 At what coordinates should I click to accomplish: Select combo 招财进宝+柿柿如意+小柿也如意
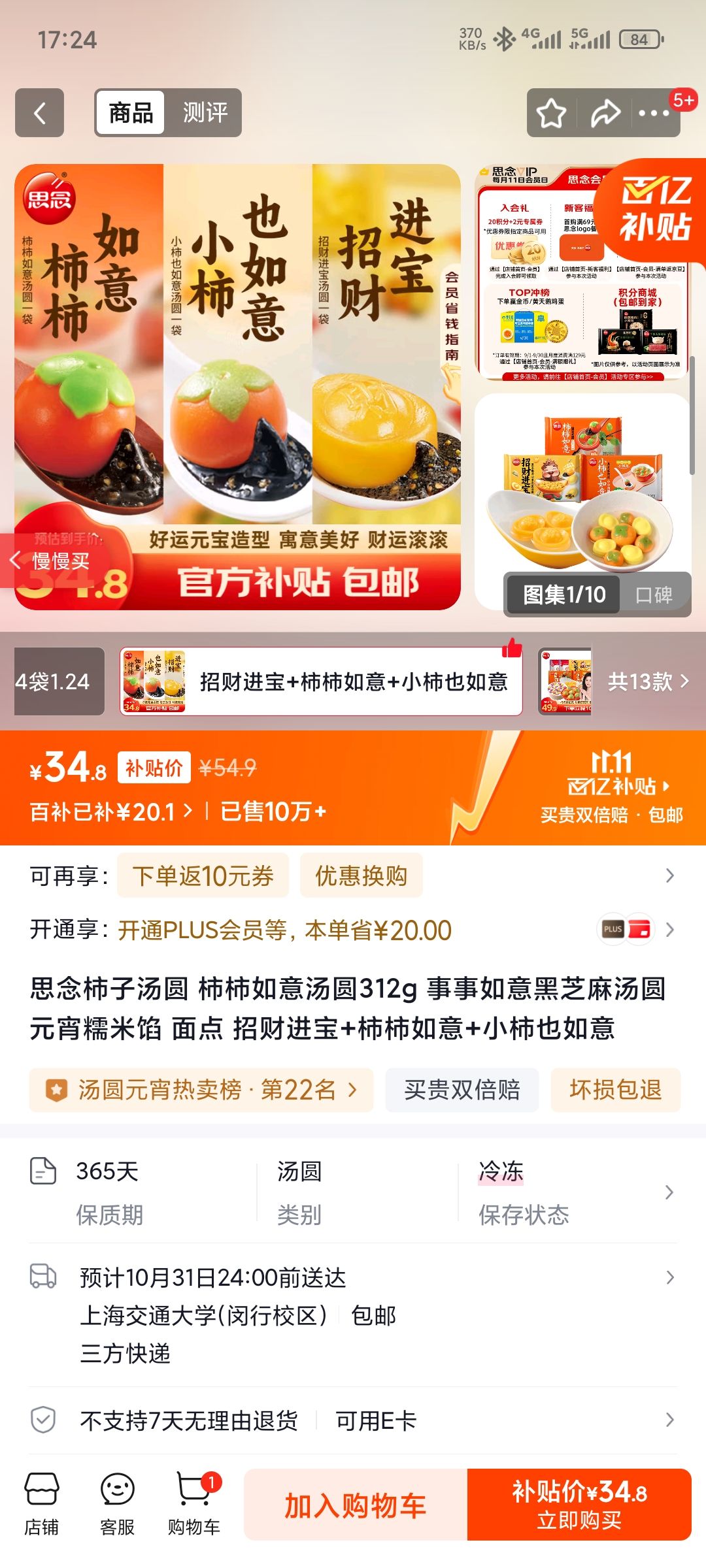click(x=320, y=681)
